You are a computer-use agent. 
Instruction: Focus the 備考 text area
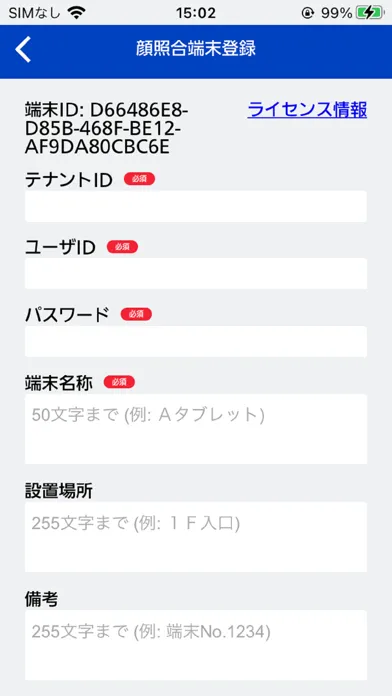click(196, 645)
